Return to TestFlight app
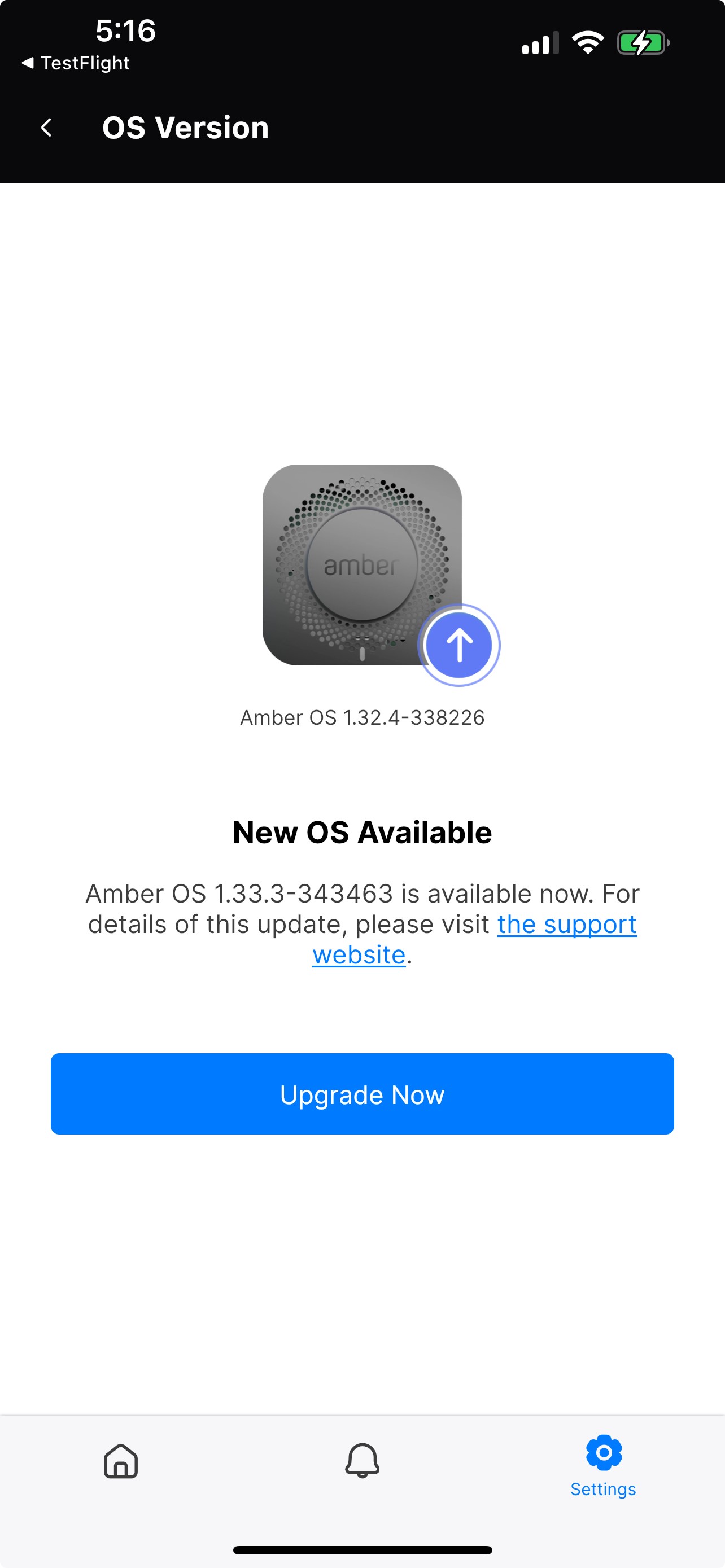 [x=76, y=63]
